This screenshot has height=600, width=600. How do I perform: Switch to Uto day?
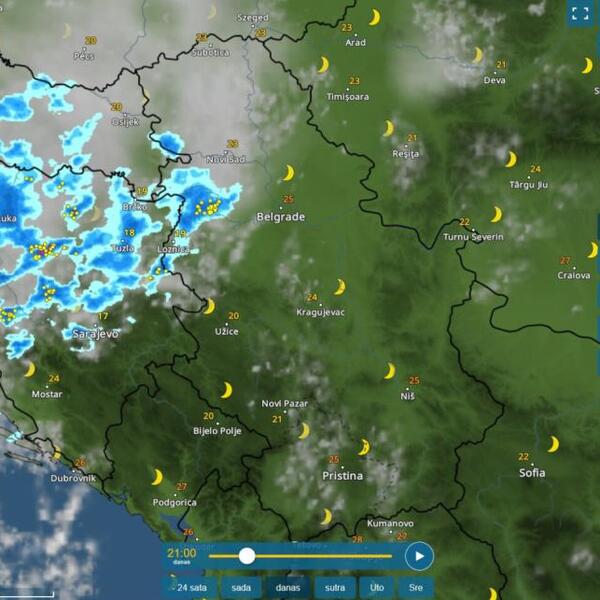pos(377,587)
